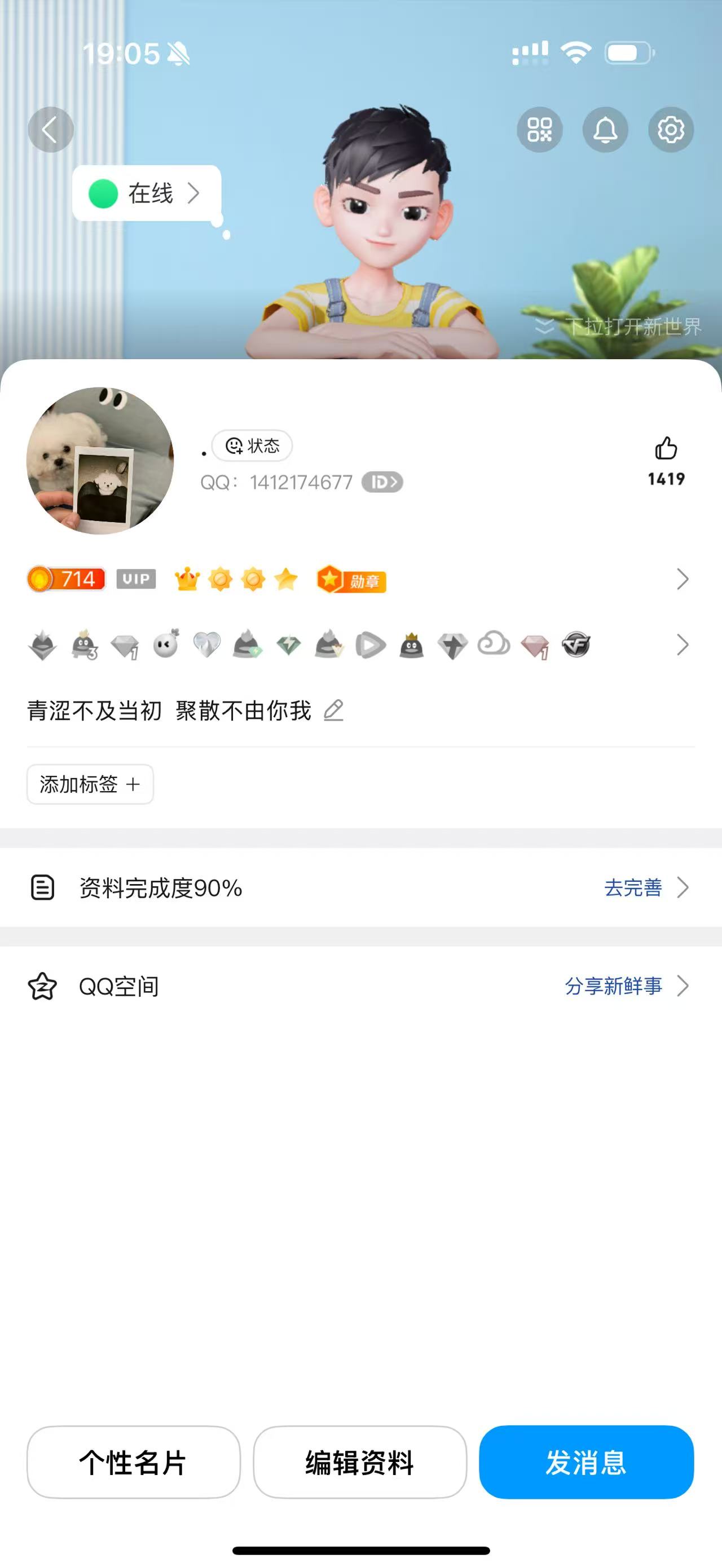722x1568 pixels.
Task: Open the notifications bell
Action: click(x=605, y=130)
